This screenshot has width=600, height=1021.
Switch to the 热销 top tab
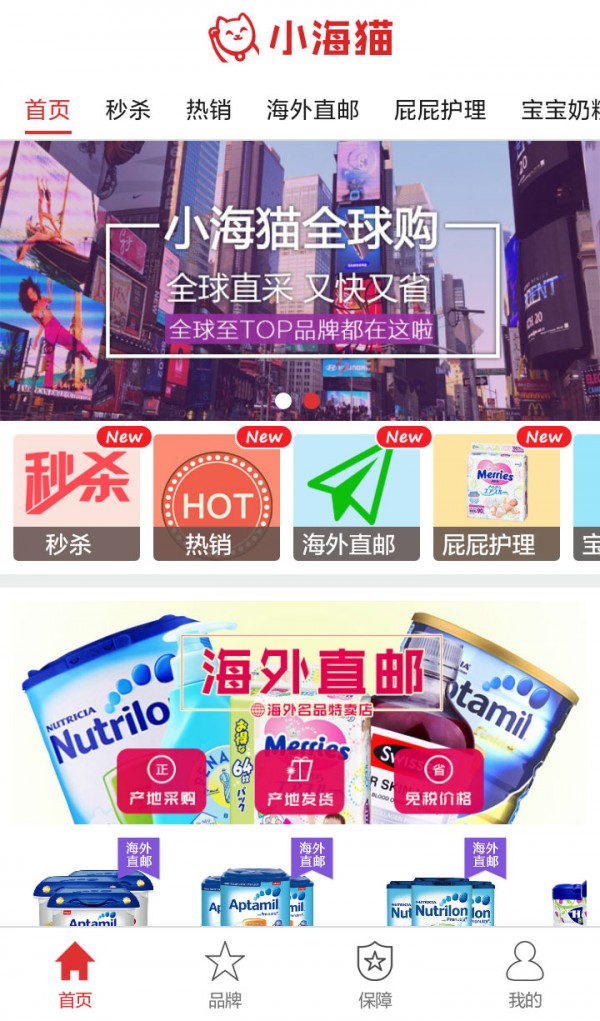[208, 110]
